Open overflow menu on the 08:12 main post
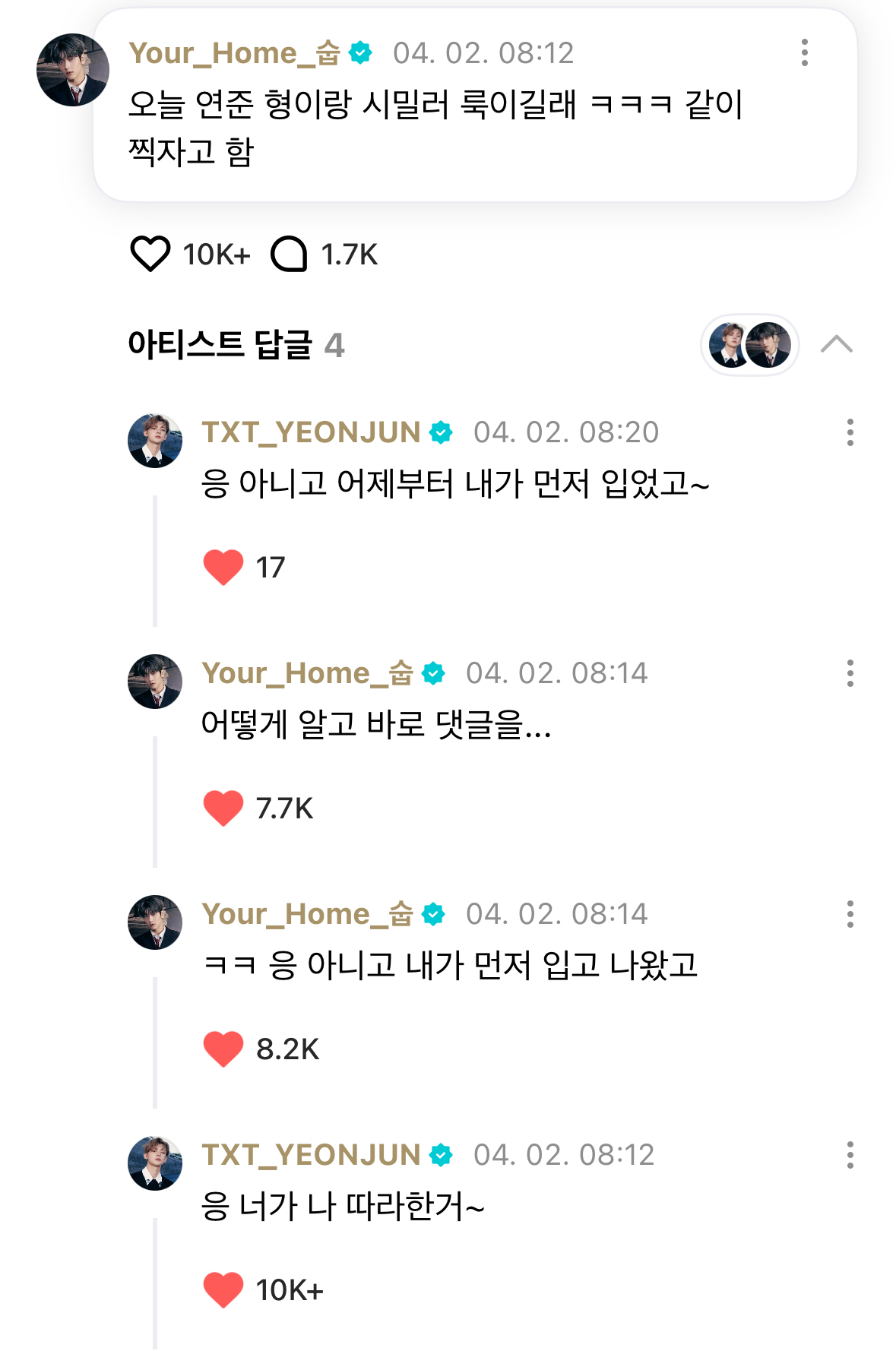This screenshot has width=896, height=1351. [804, 53]
